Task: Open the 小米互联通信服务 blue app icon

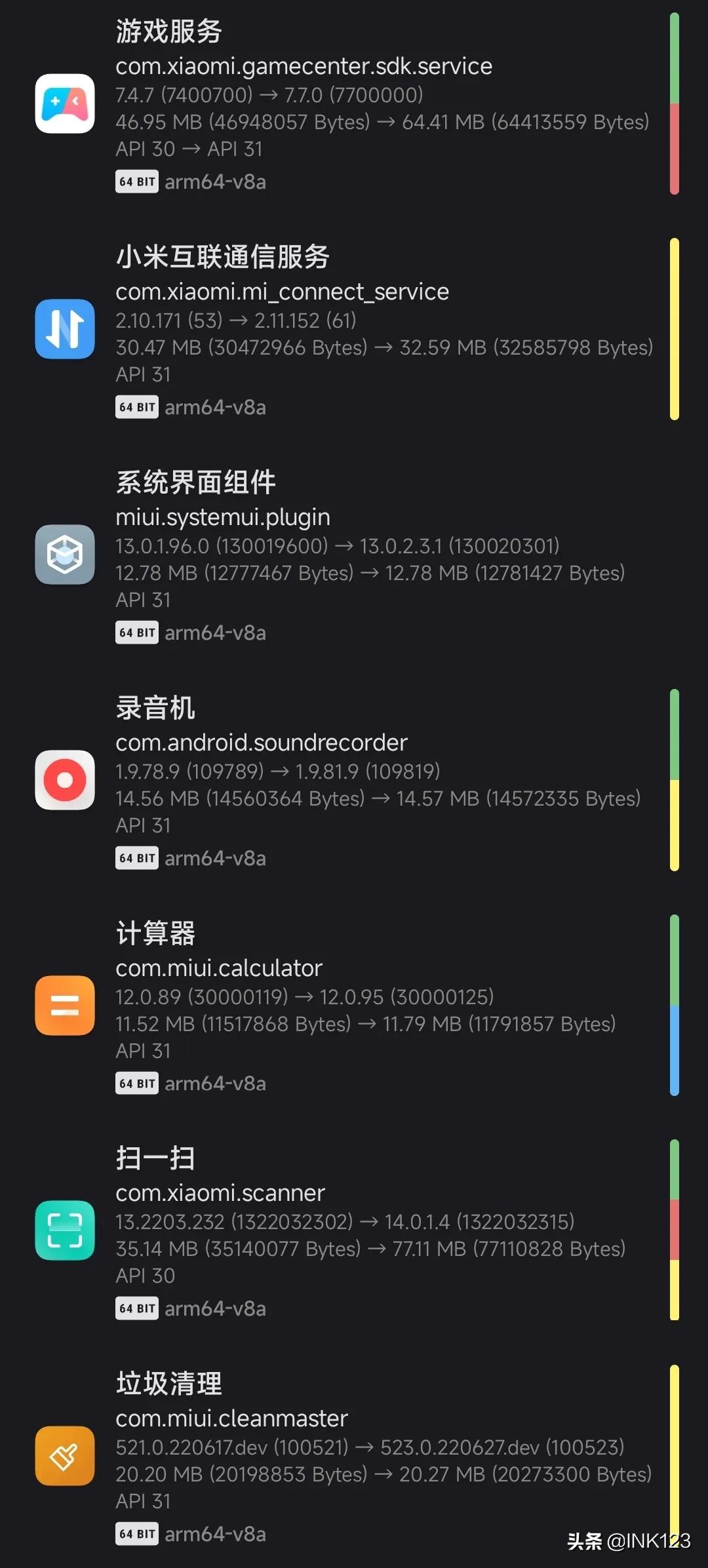Action: 64,330
